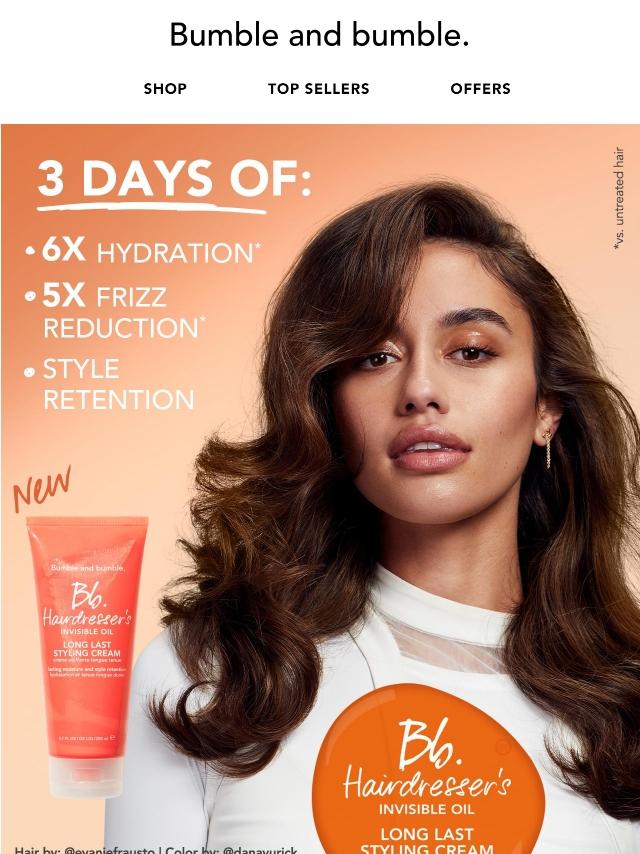Open the SHOP link
This screenshot has height=854, width=640.
pos(165,89)
